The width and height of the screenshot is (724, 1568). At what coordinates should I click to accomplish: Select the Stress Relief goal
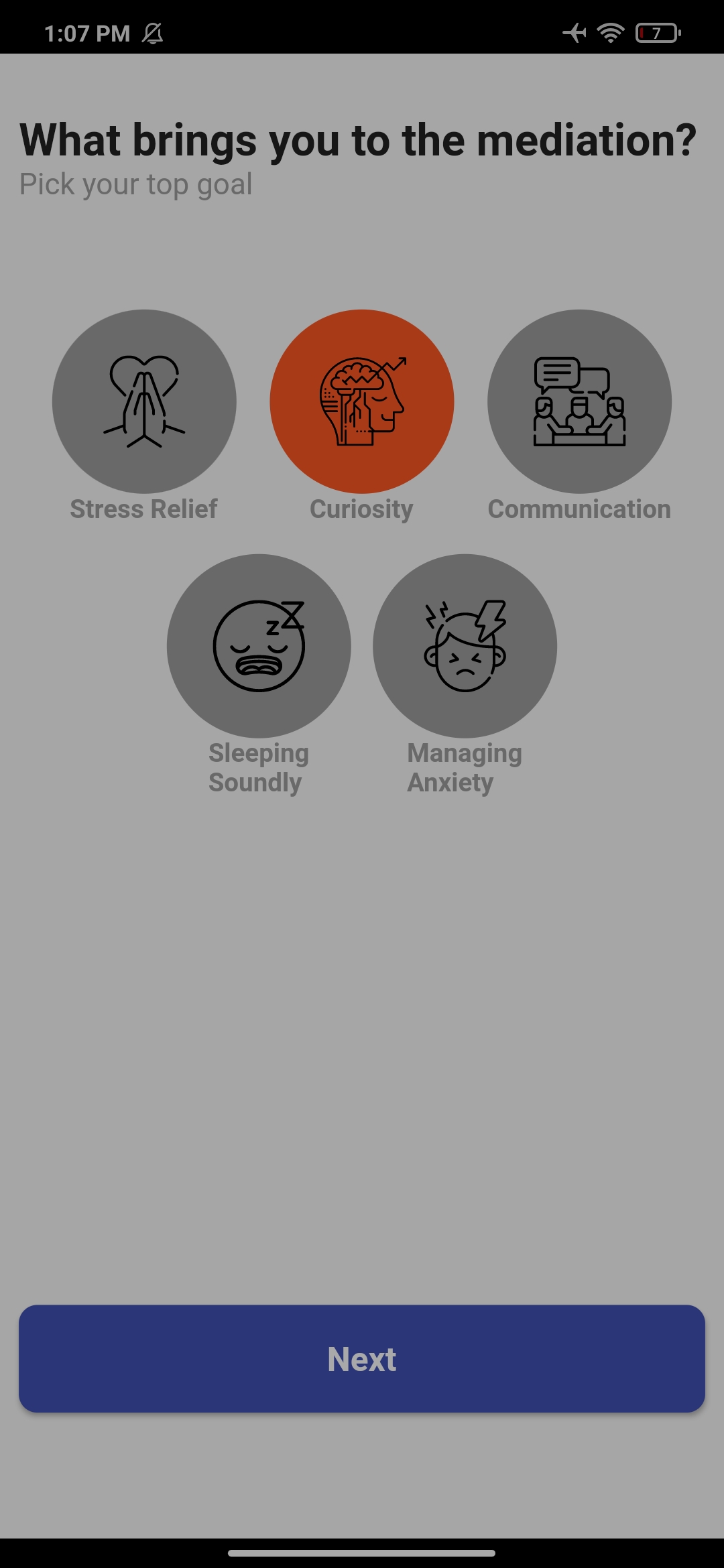(x=144, y=402)
